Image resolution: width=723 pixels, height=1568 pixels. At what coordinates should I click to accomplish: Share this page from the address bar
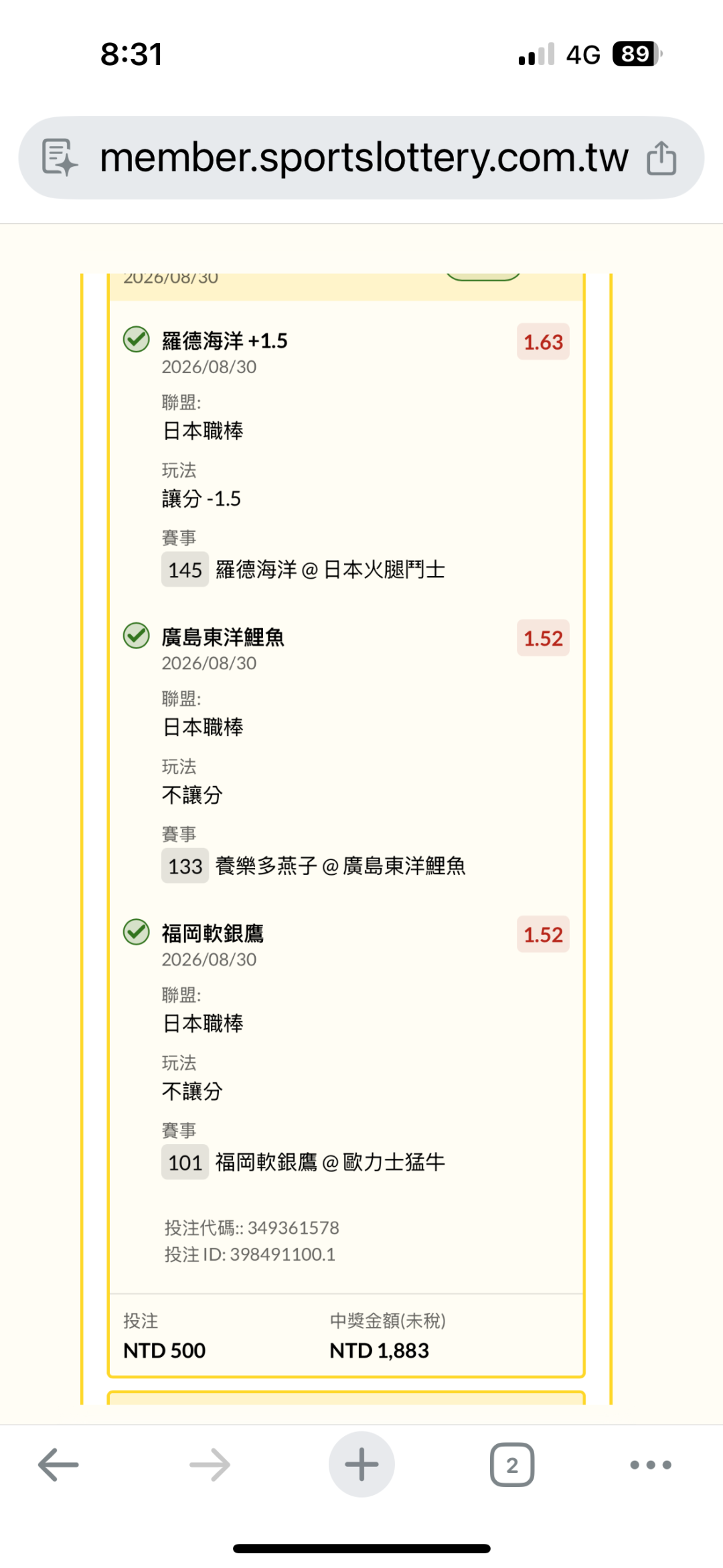[661, 157]
